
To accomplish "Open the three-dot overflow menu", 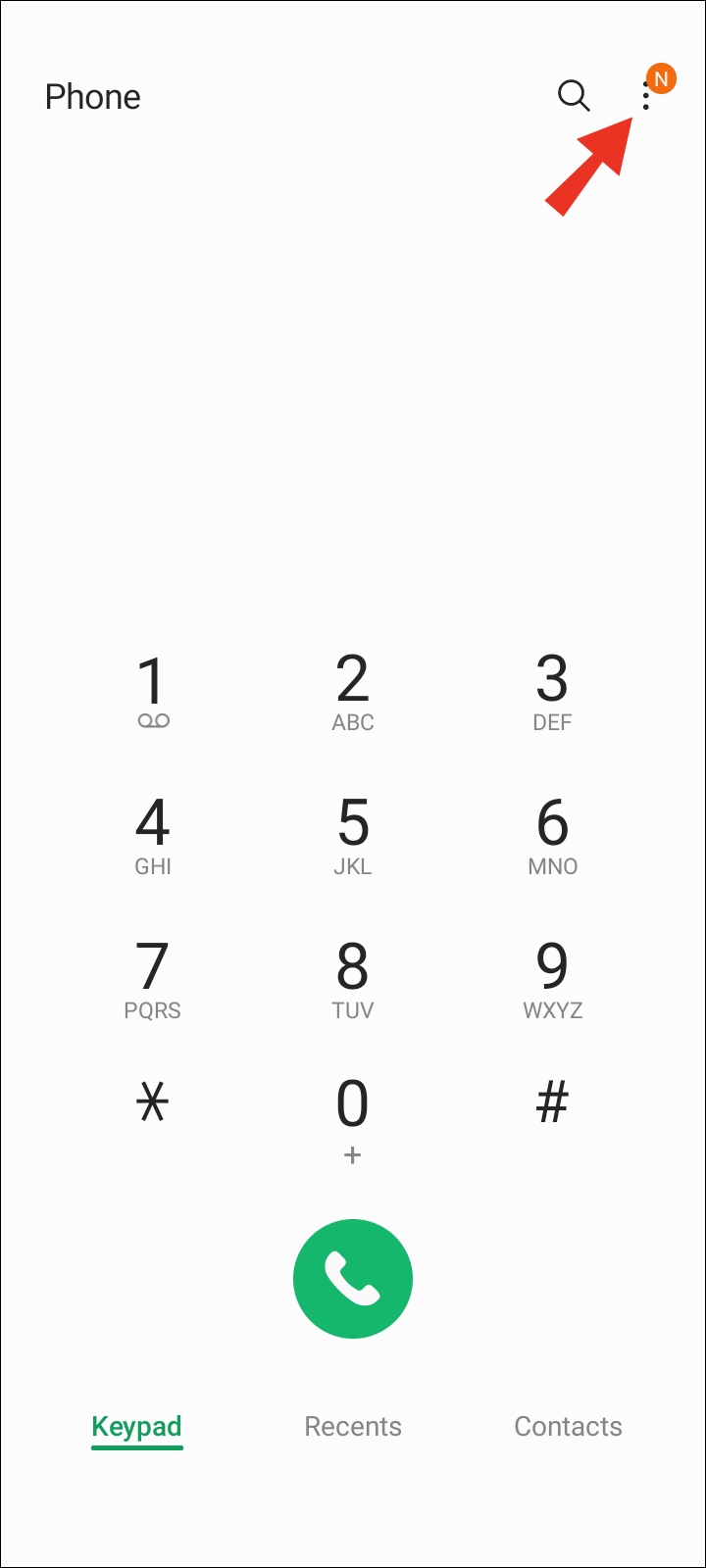I will pos(645,96).
